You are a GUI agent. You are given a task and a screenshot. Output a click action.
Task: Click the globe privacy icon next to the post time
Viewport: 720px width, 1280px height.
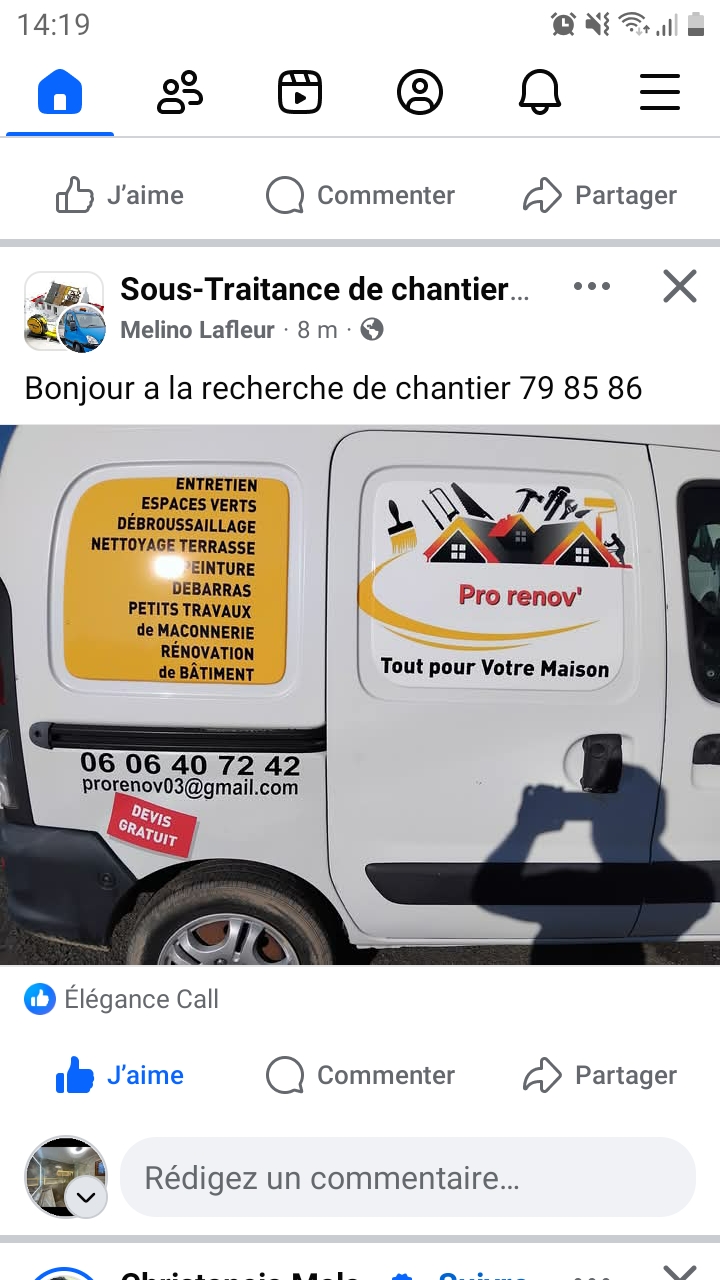click(372, 328)
